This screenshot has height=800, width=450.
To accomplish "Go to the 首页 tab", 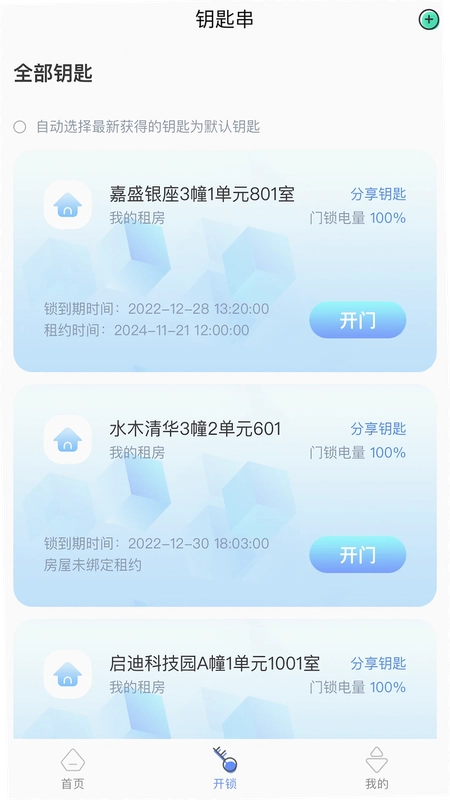I will [x=73, y=769].
